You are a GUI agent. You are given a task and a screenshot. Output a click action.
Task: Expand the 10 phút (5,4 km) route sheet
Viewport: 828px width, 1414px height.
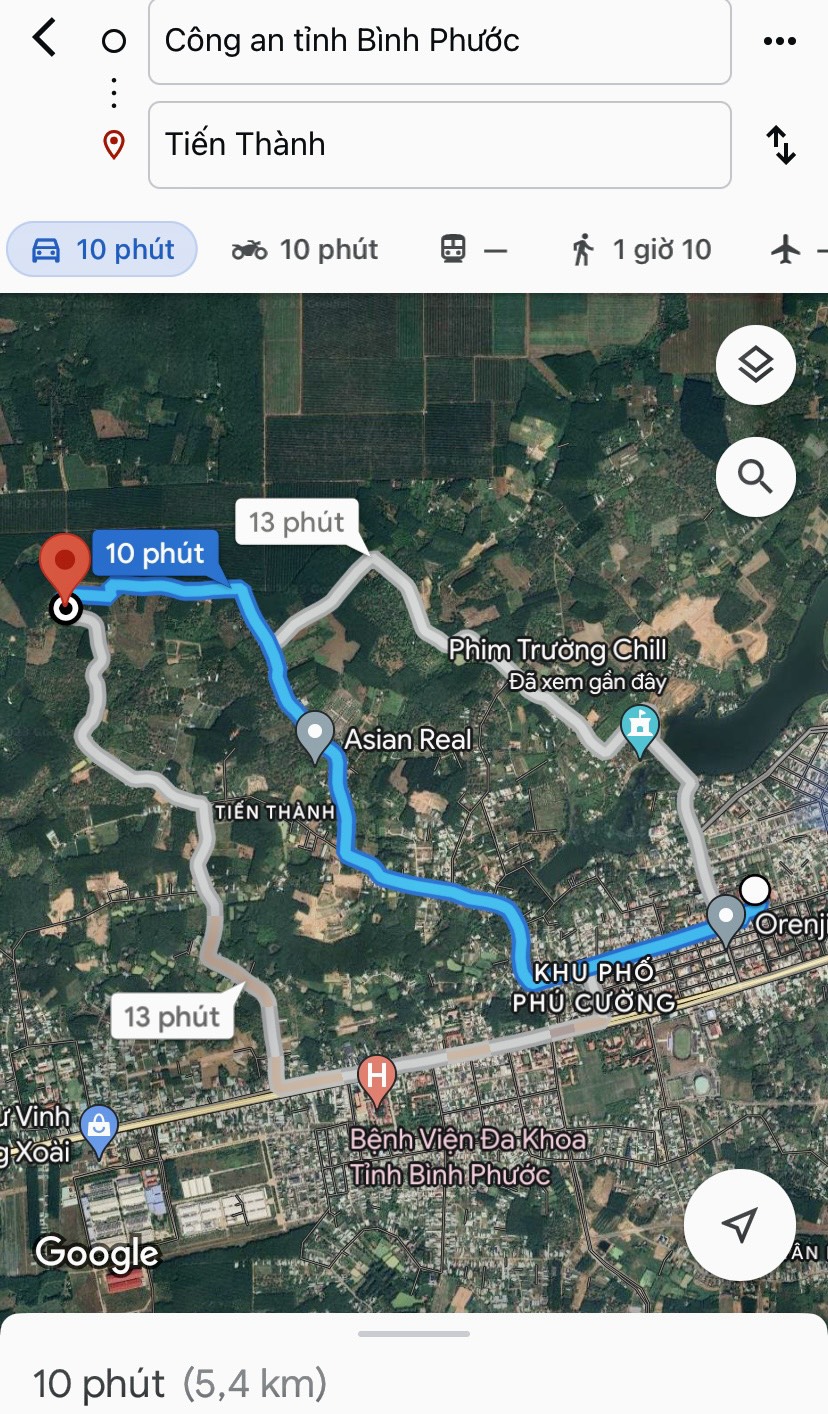[414, 1370]
